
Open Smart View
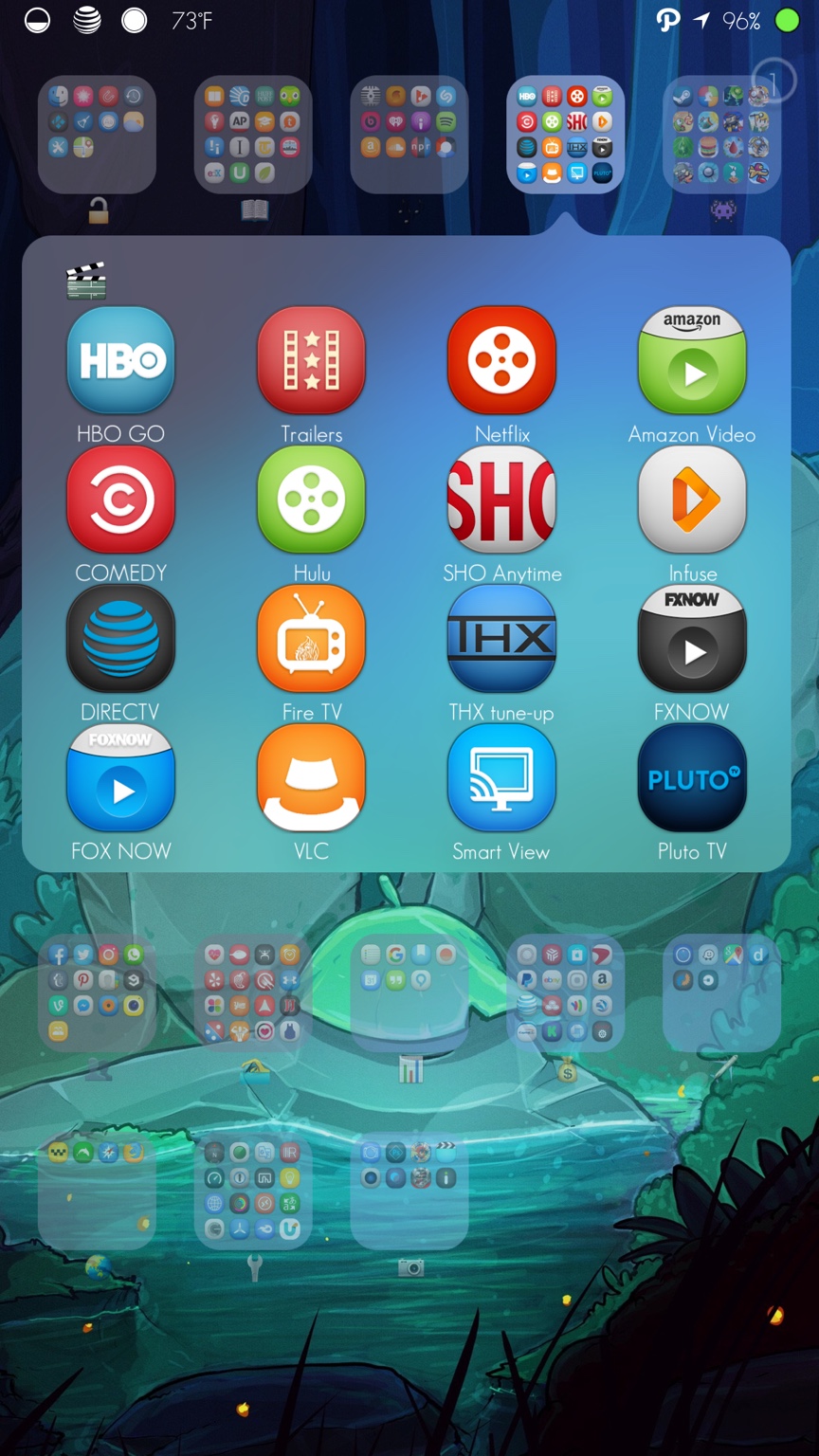pyautogui.click(x=501, y=779)
